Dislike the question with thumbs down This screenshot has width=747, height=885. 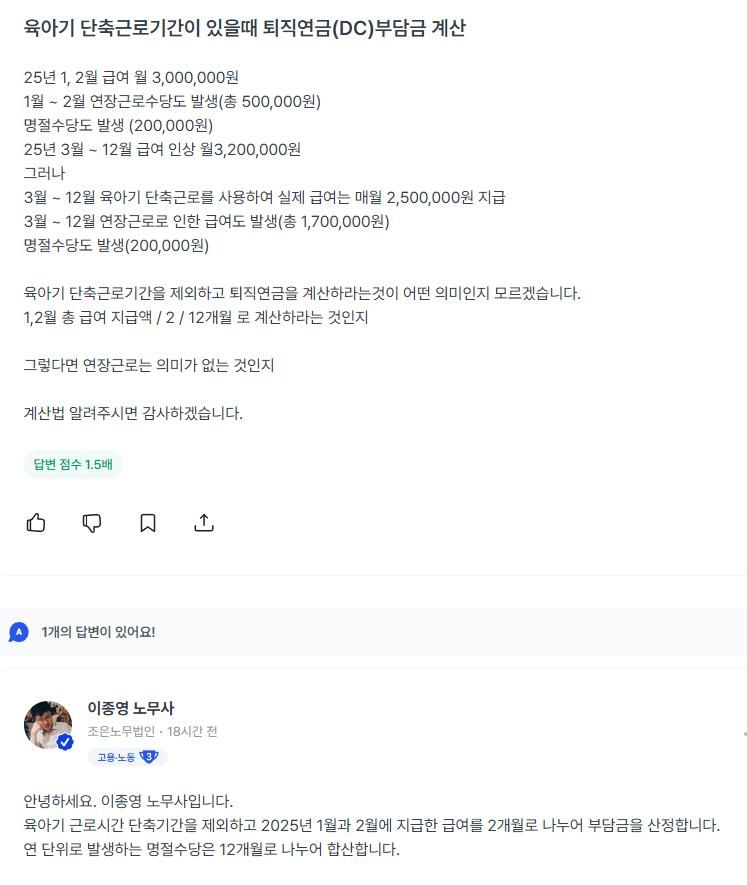[x=92, y=523]
